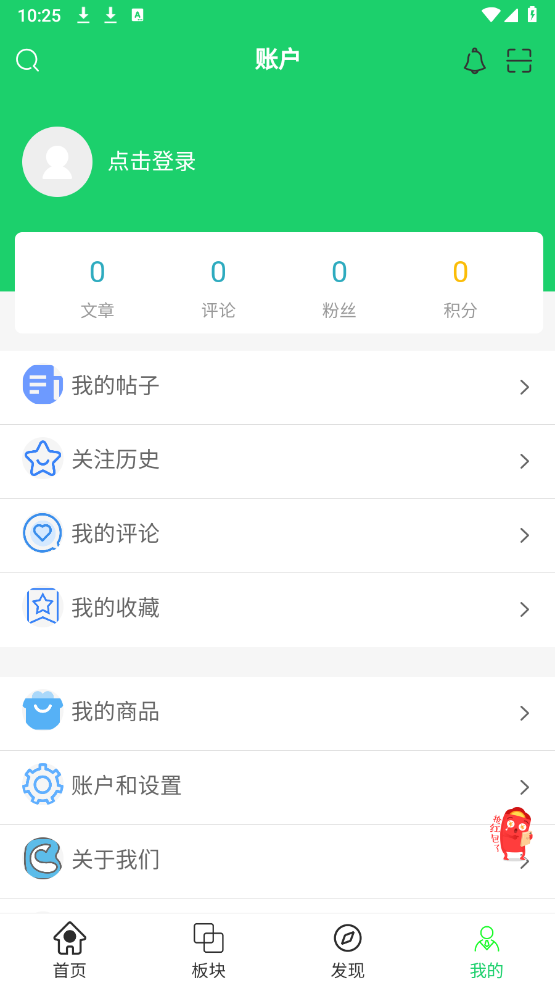
Task: Switch to the 发现 tab
Action: coord(347,950)
